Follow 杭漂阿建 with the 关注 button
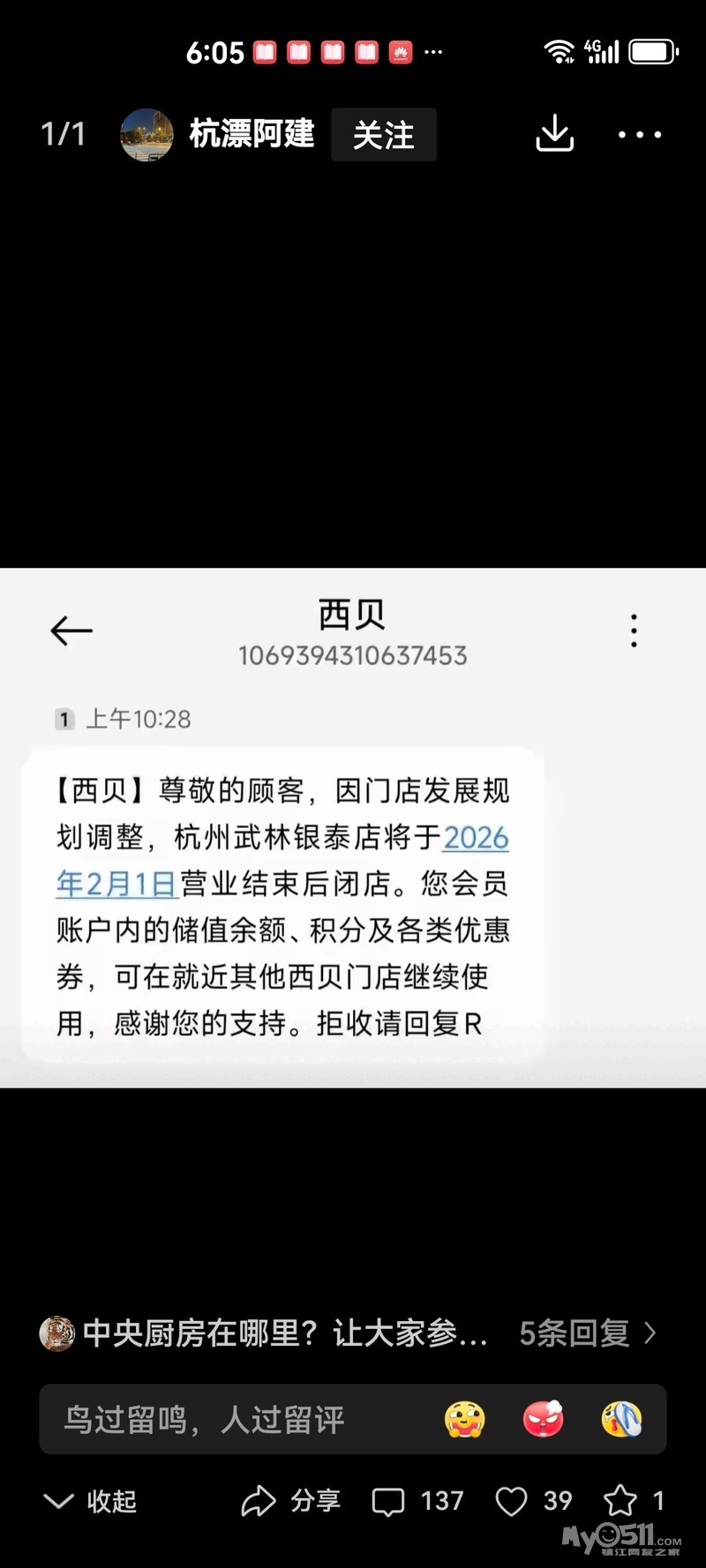This screenshot has width=706, height=1568. click(x=384, y=135)
